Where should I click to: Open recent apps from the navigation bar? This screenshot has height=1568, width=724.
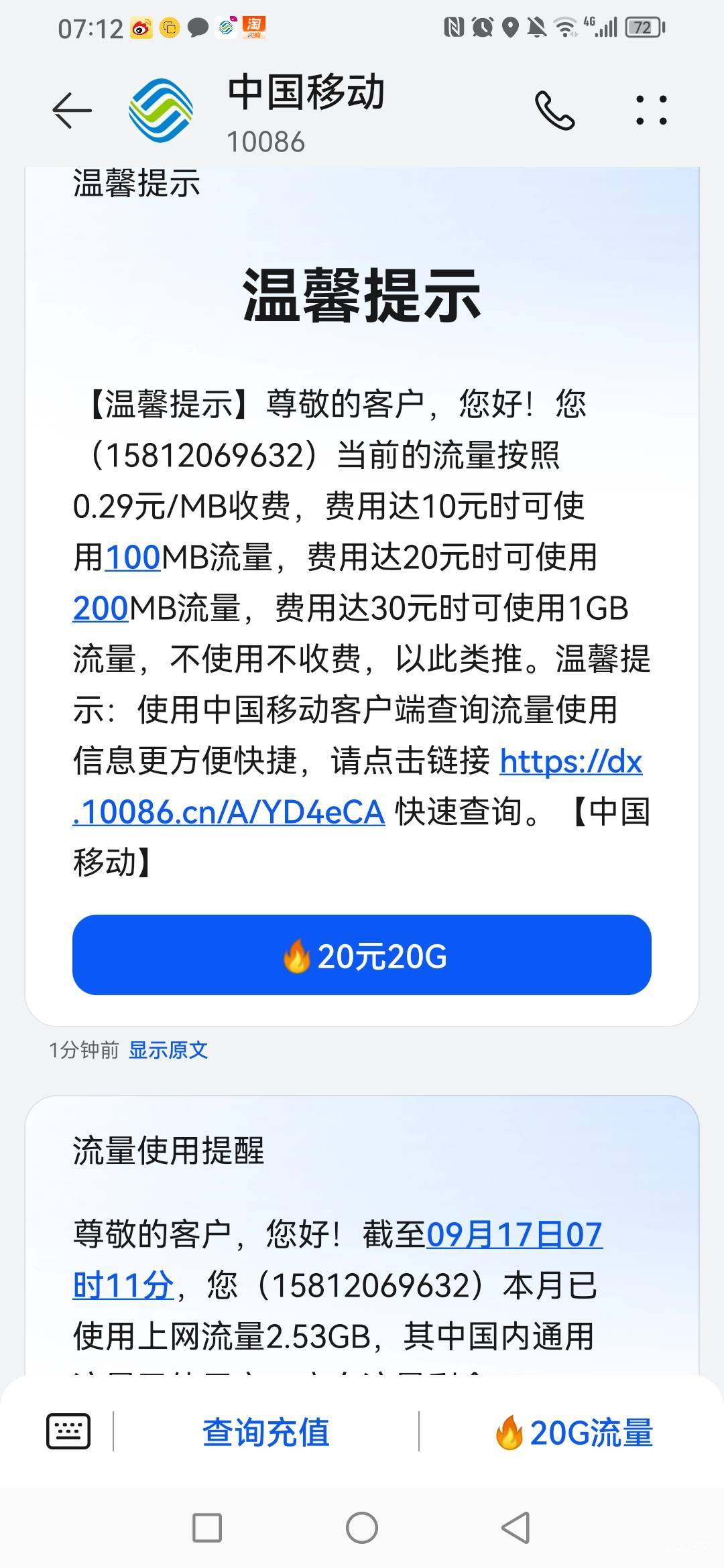207,1528
